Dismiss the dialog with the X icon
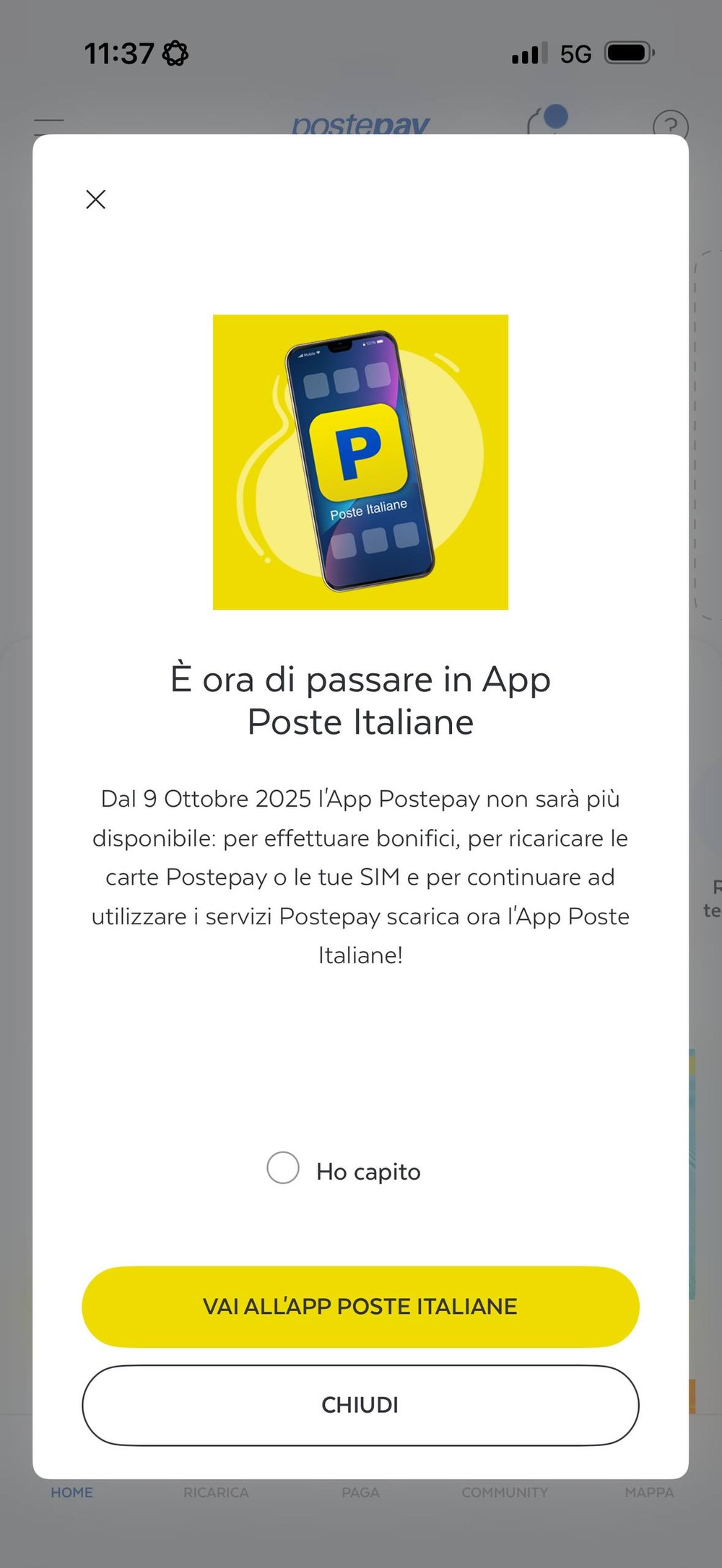Viewport: 722px width, 1568px height. pyautogui.click(x=95, y=199)
